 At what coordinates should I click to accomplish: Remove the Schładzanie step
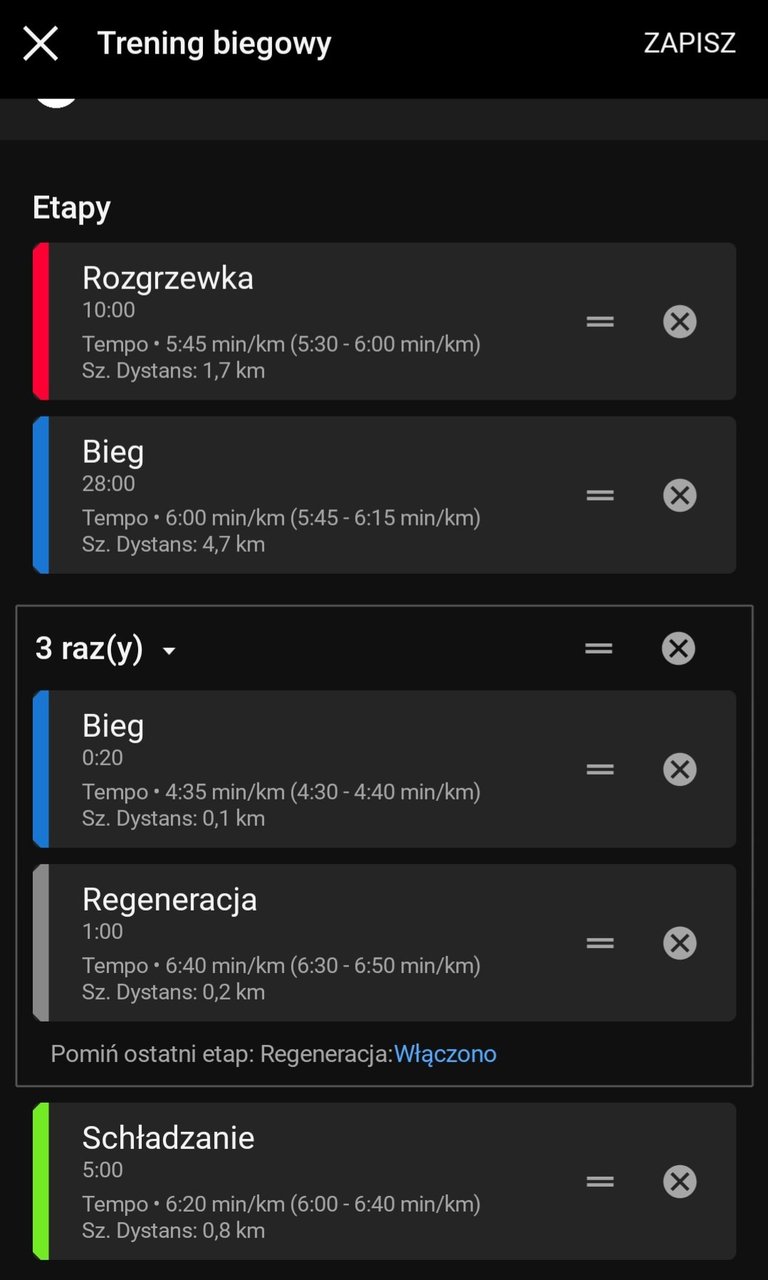680,1182
